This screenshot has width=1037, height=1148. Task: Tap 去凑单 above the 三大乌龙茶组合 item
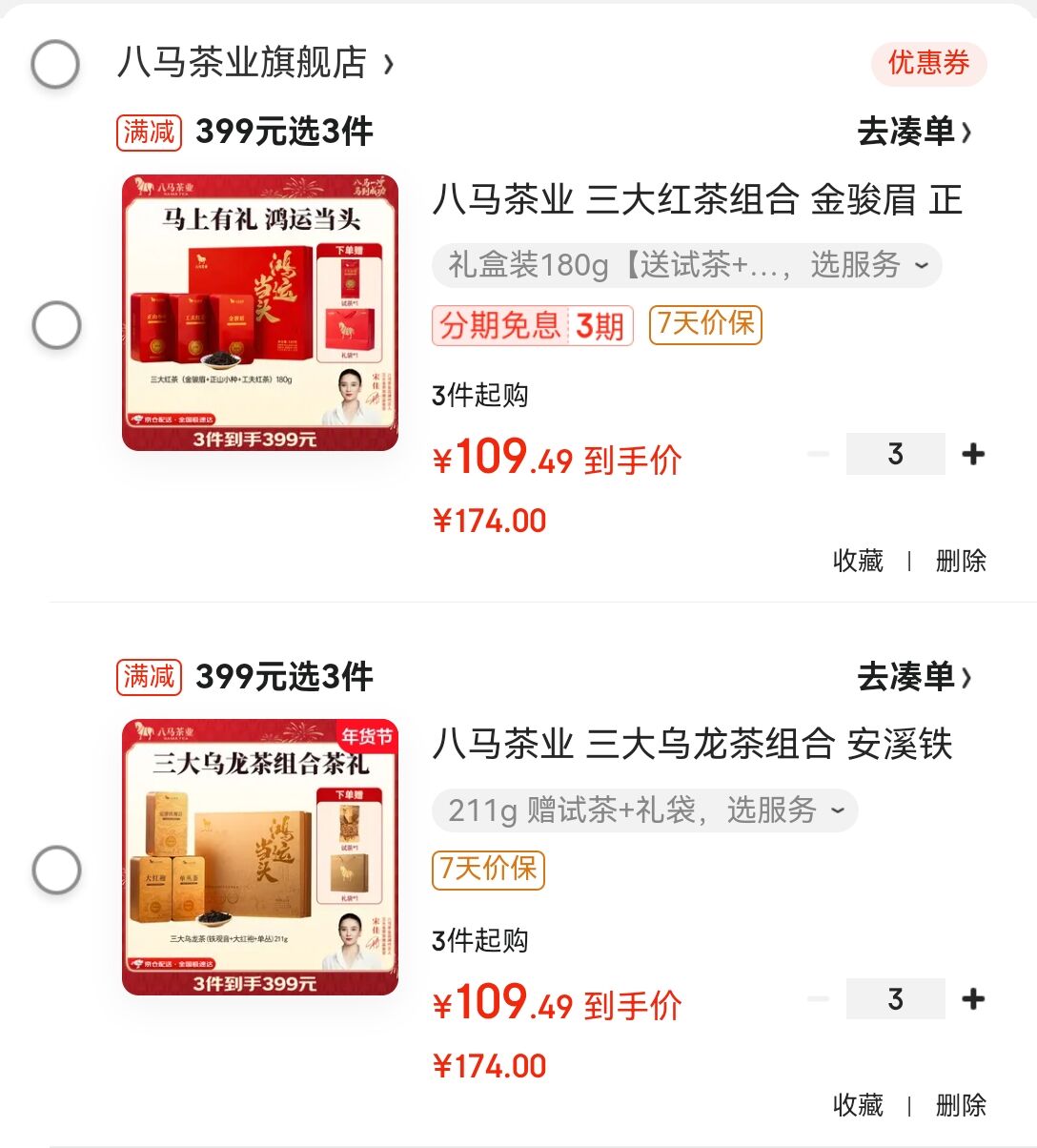click(x=913, y=677)
